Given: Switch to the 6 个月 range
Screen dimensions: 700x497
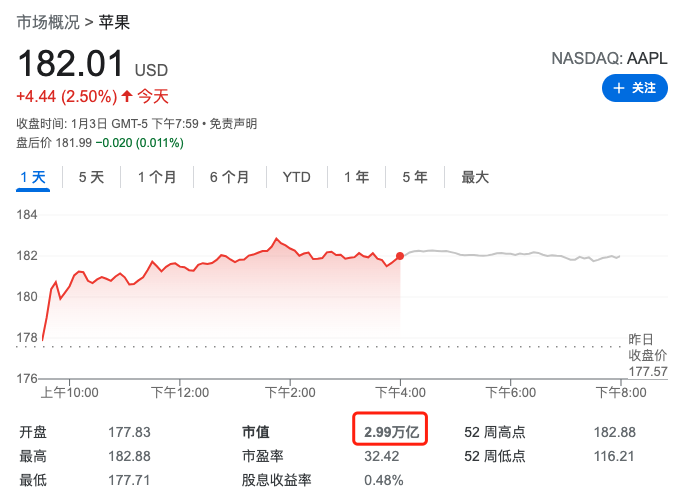Looking at the screenshot, I should [229, 177].
